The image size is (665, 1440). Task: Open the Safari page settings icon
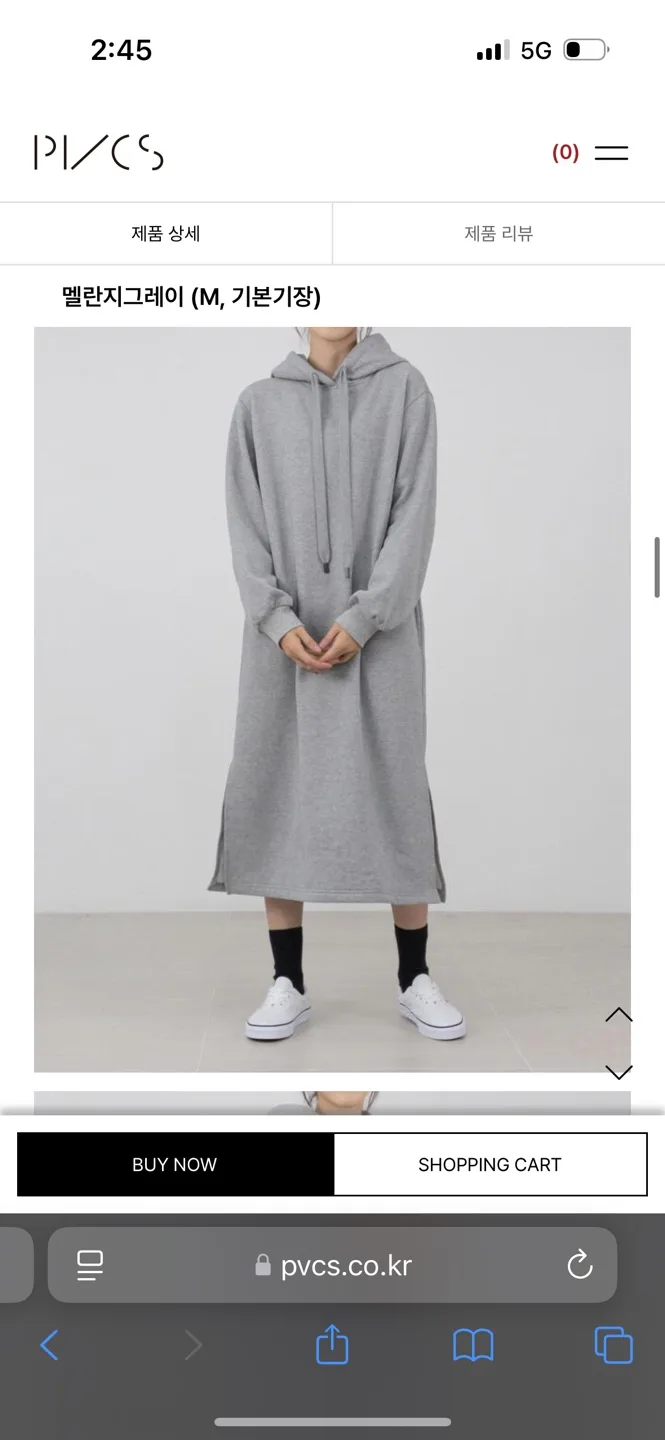click(90, 1265)
